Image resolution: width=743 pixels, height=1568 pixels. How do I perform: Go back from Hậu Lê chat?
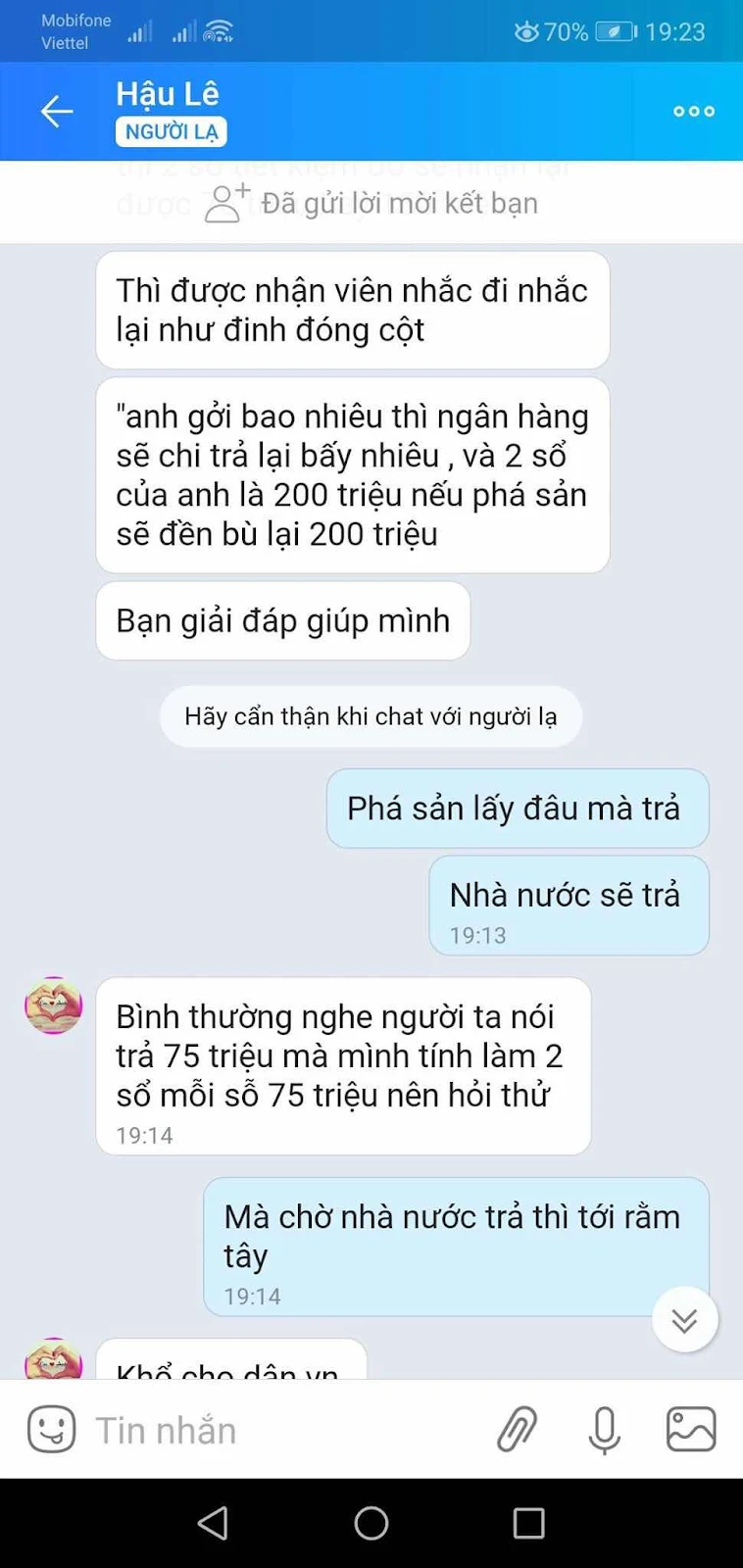coord(57,111)
